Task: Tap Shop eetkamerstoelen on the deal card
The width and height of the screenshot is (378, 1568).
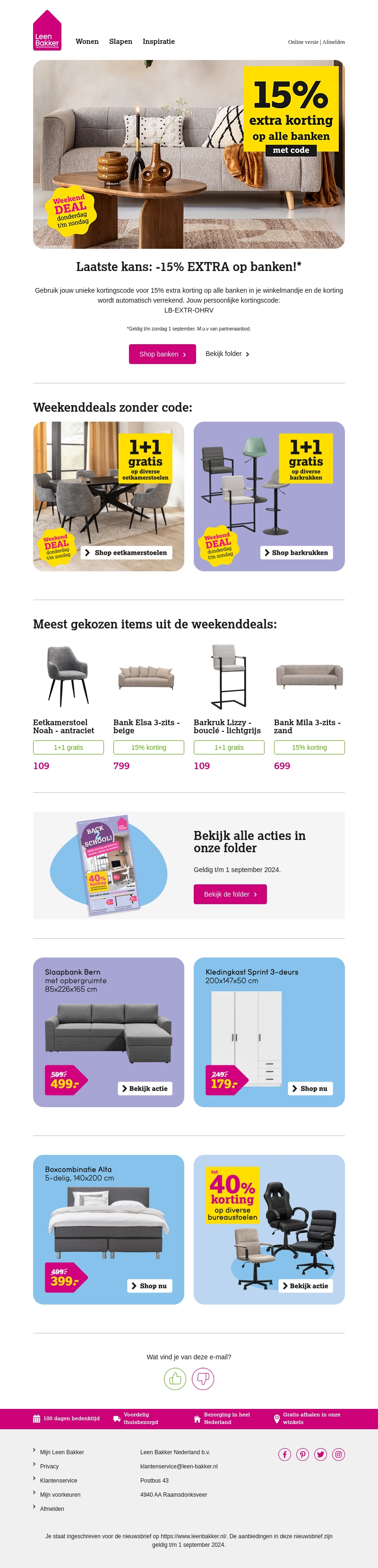Action: pos(127,552)
